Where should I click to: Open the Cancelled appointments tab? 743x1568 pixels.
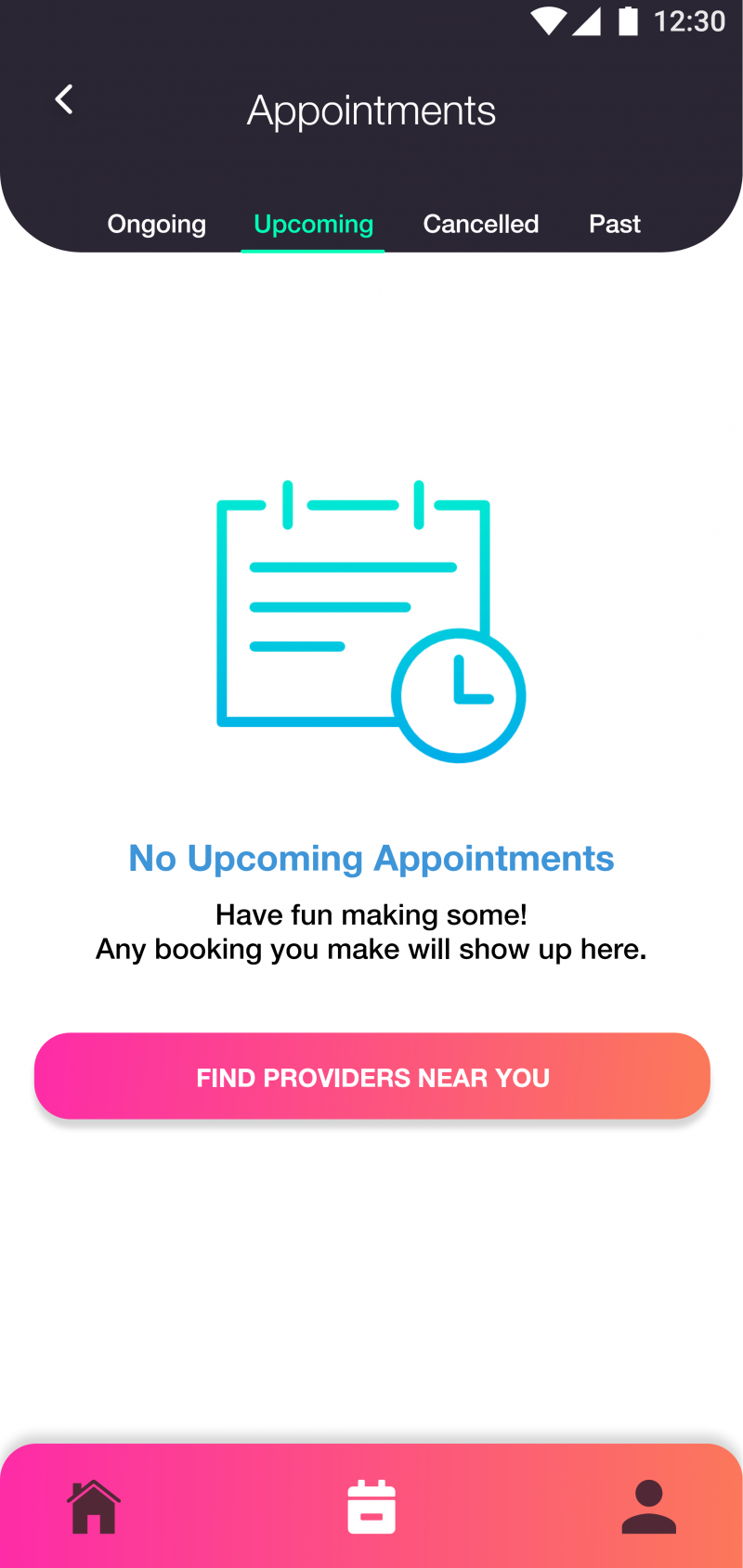pyautogui.click(x=480, y=224)
